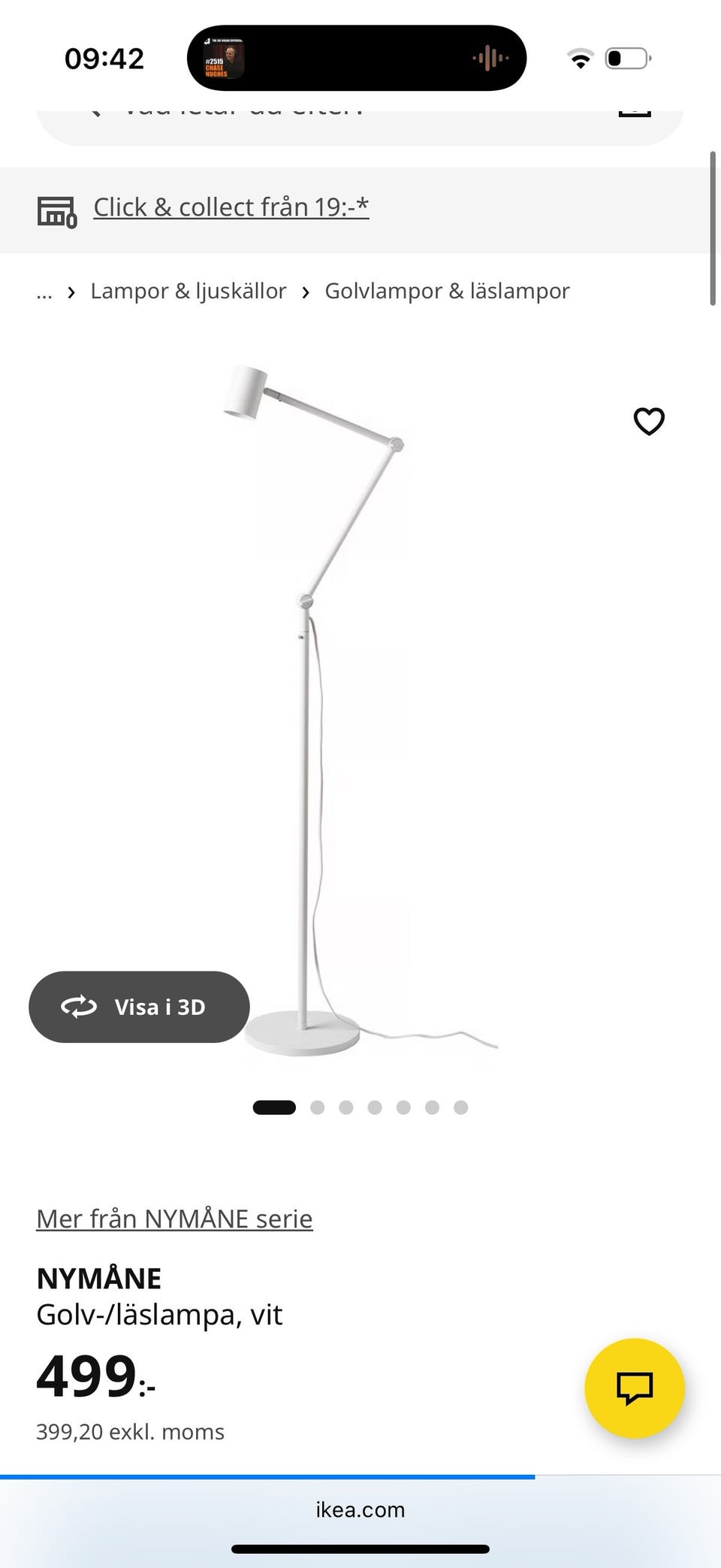Screen dimensions: 721x1568
Task: Open the yellow chat bubble button
Action: click(x=635, y=1388)
